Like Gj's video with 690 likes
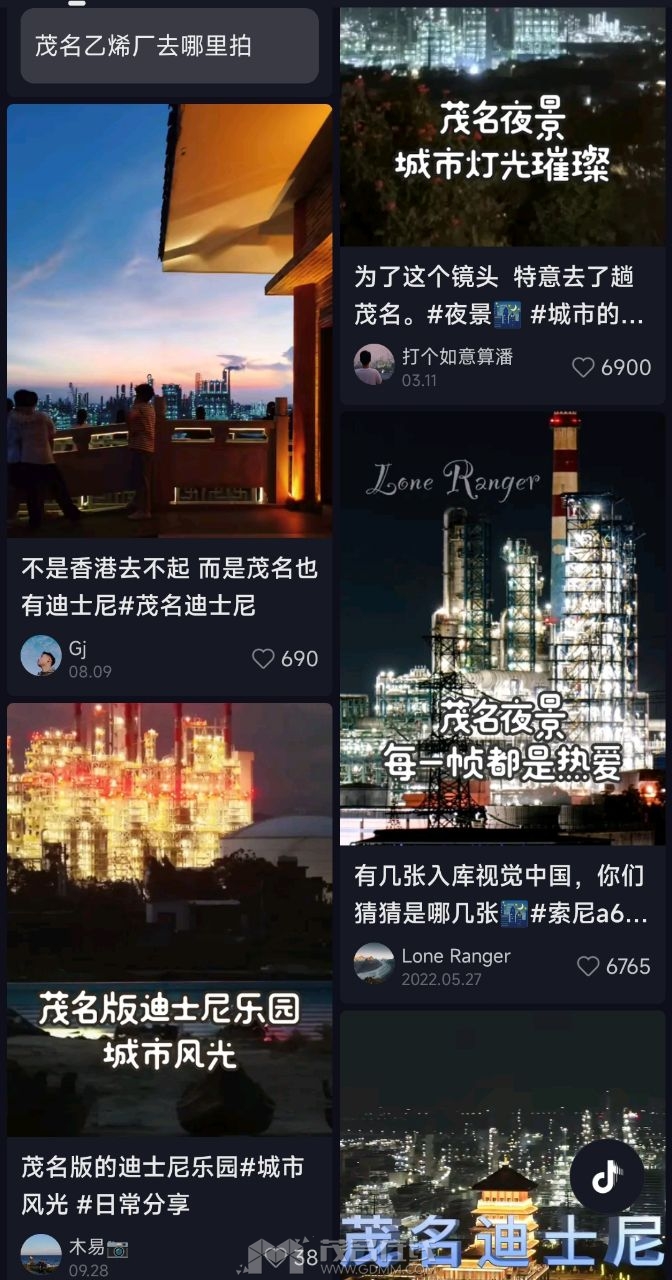 coord(264,658)
